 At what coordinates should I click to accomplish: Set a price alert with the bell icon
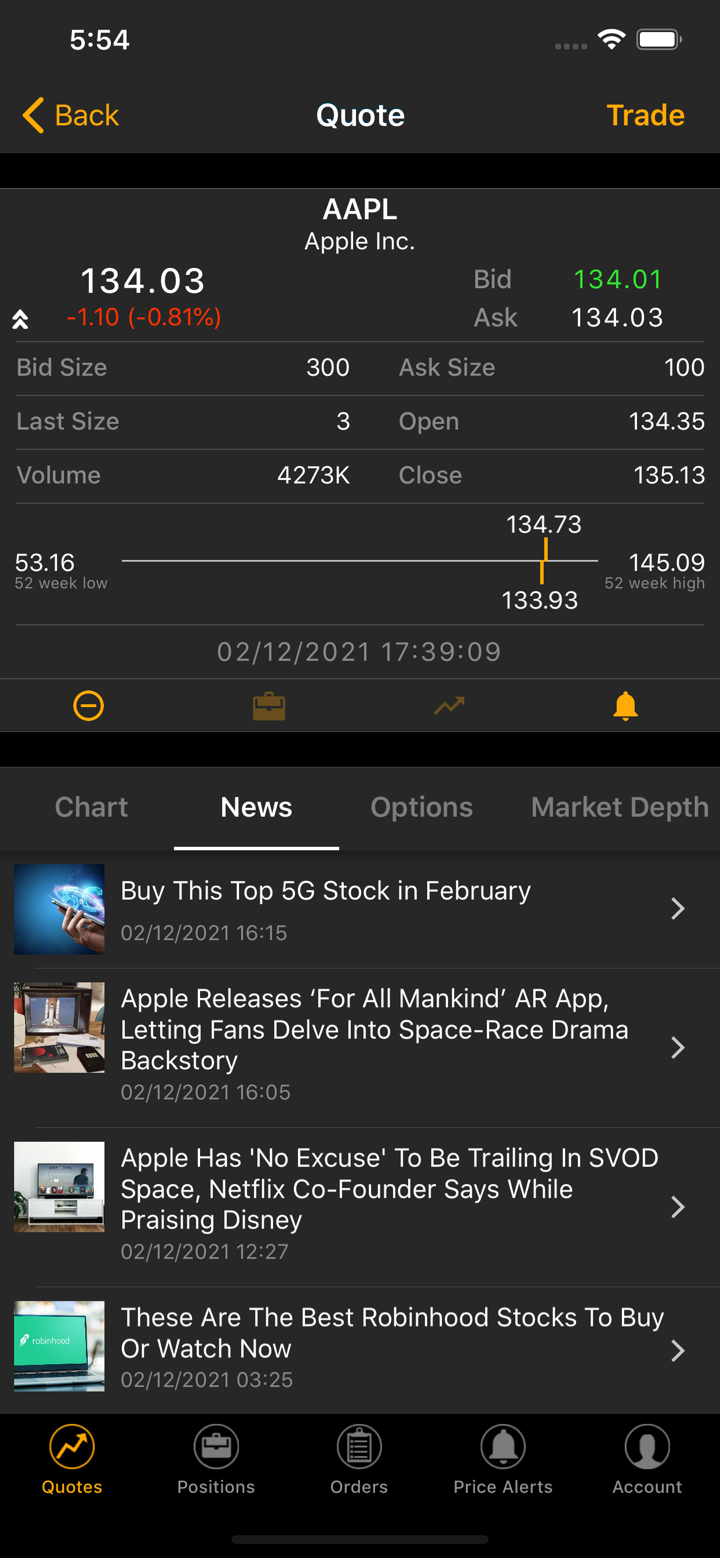click(x=625, y=706)
